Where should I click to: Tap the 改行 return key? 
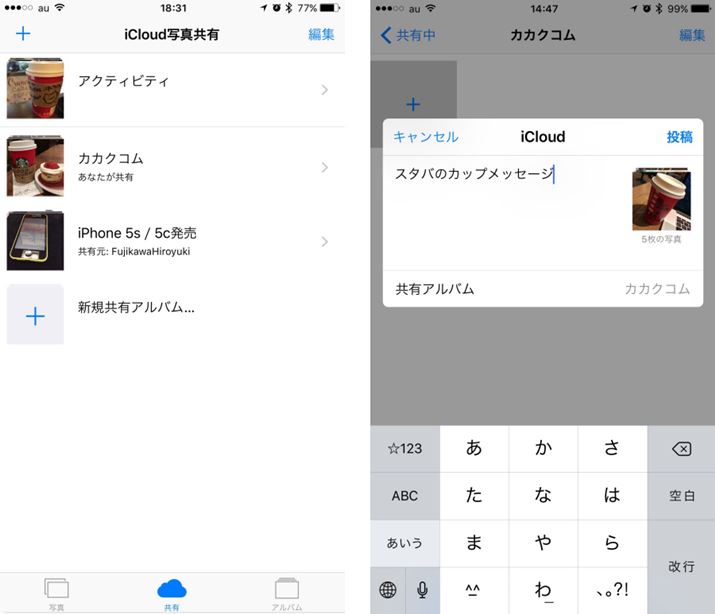pyautogui.click(x=681, y=566)
